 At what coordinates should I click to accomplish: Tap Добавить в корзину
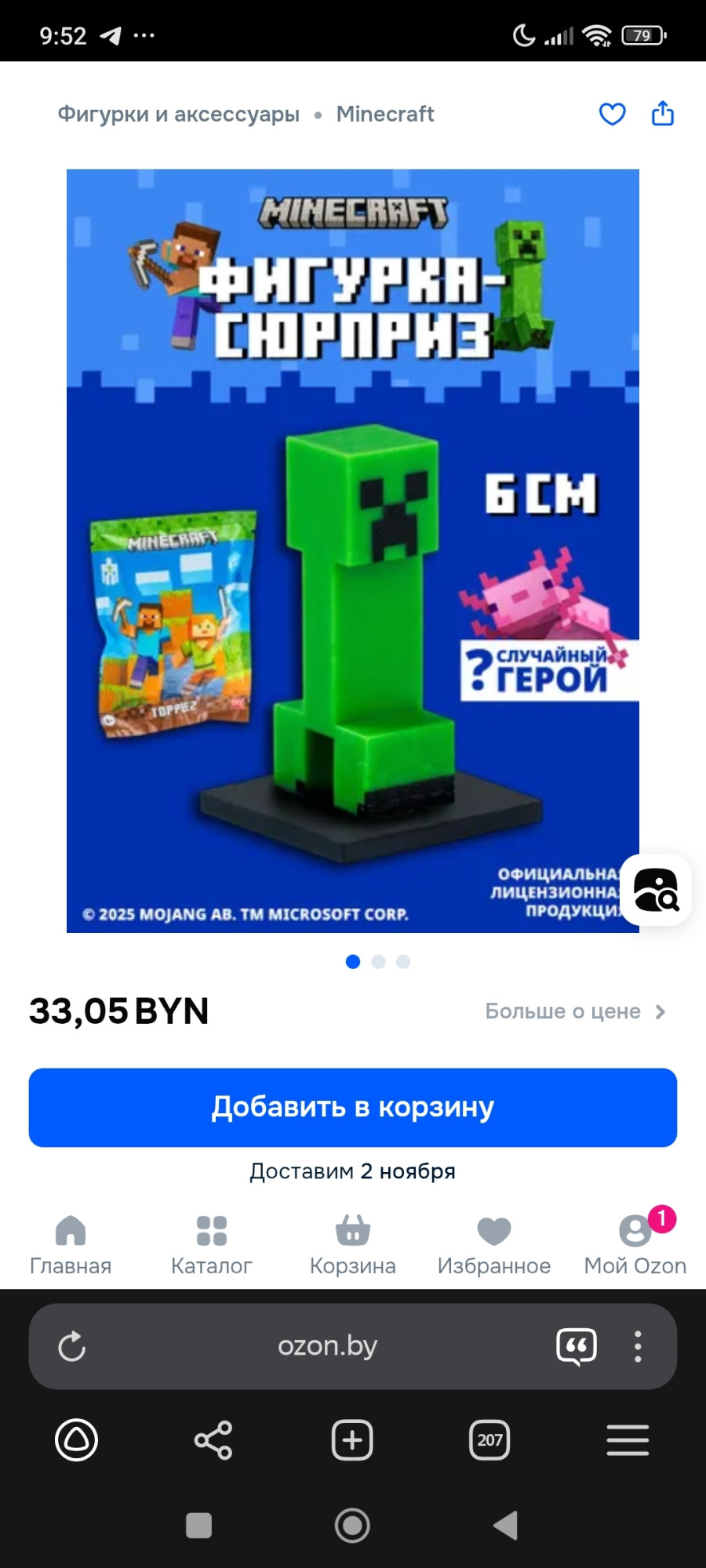click(x=352, y=1107)
